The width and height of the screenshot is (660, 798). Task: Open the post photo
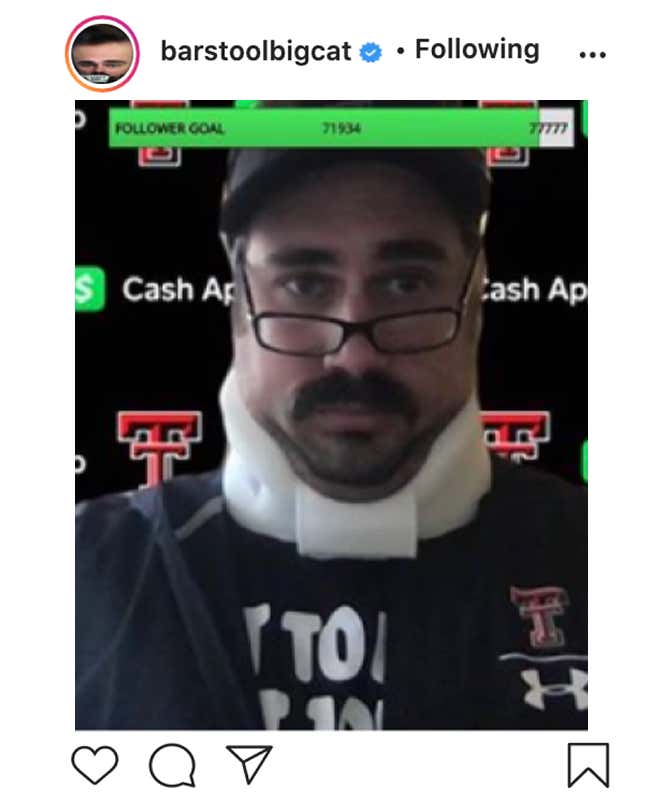tap(331, 415)
